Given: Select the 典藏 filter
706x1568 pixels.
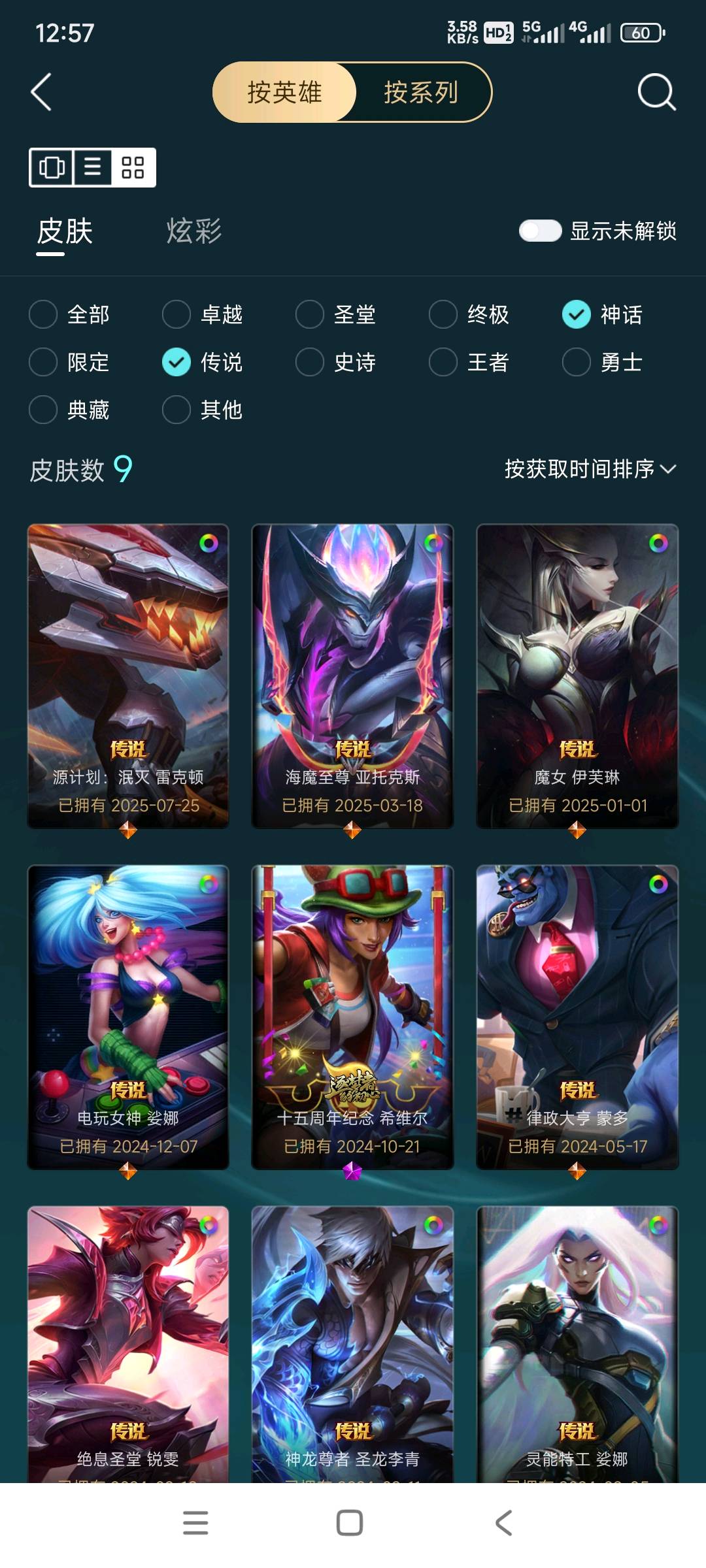Looking at the screenshot, I should click(43, 410).
